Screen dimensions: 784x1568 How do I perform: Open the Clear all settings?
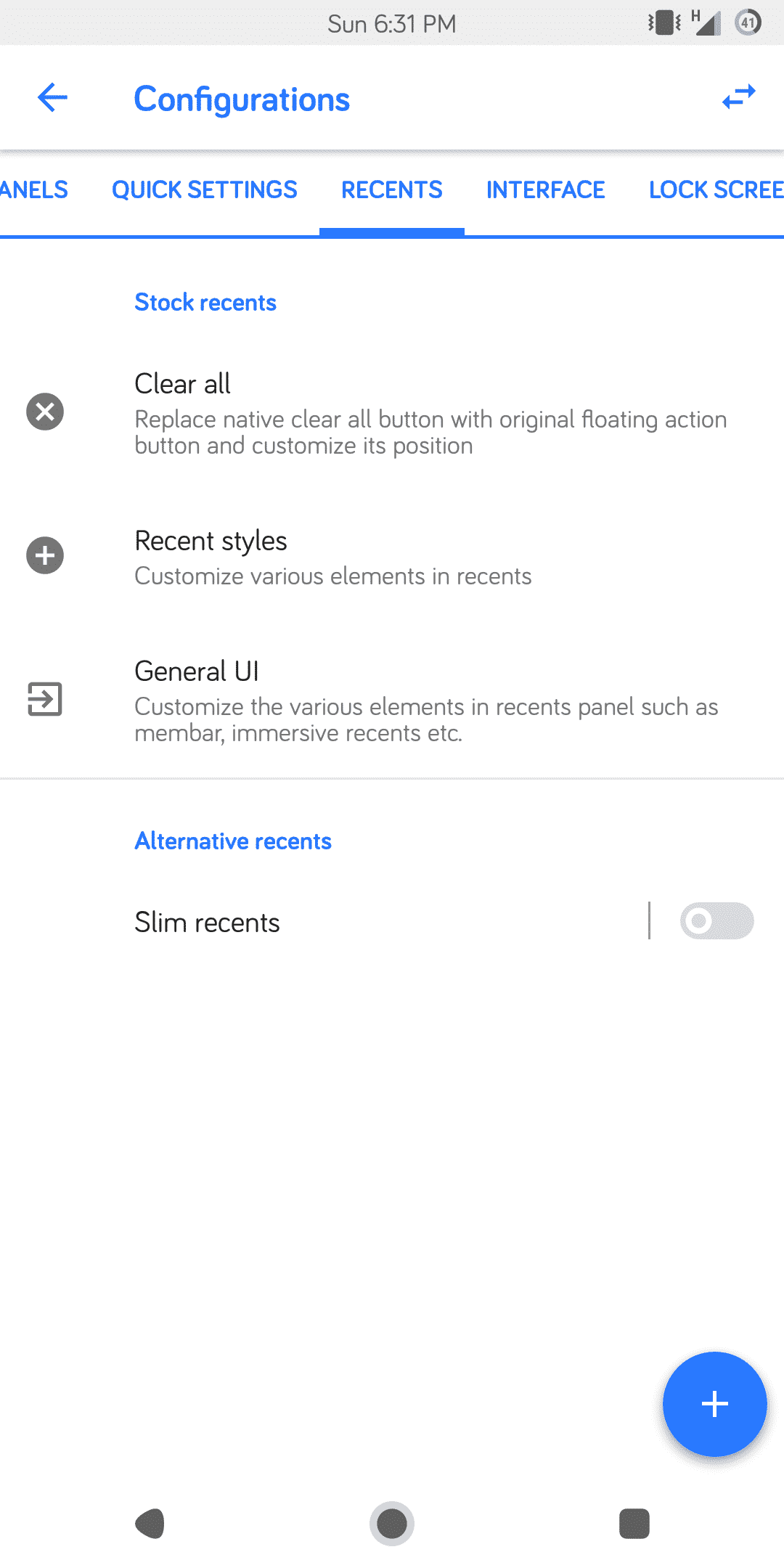[392, 412]
